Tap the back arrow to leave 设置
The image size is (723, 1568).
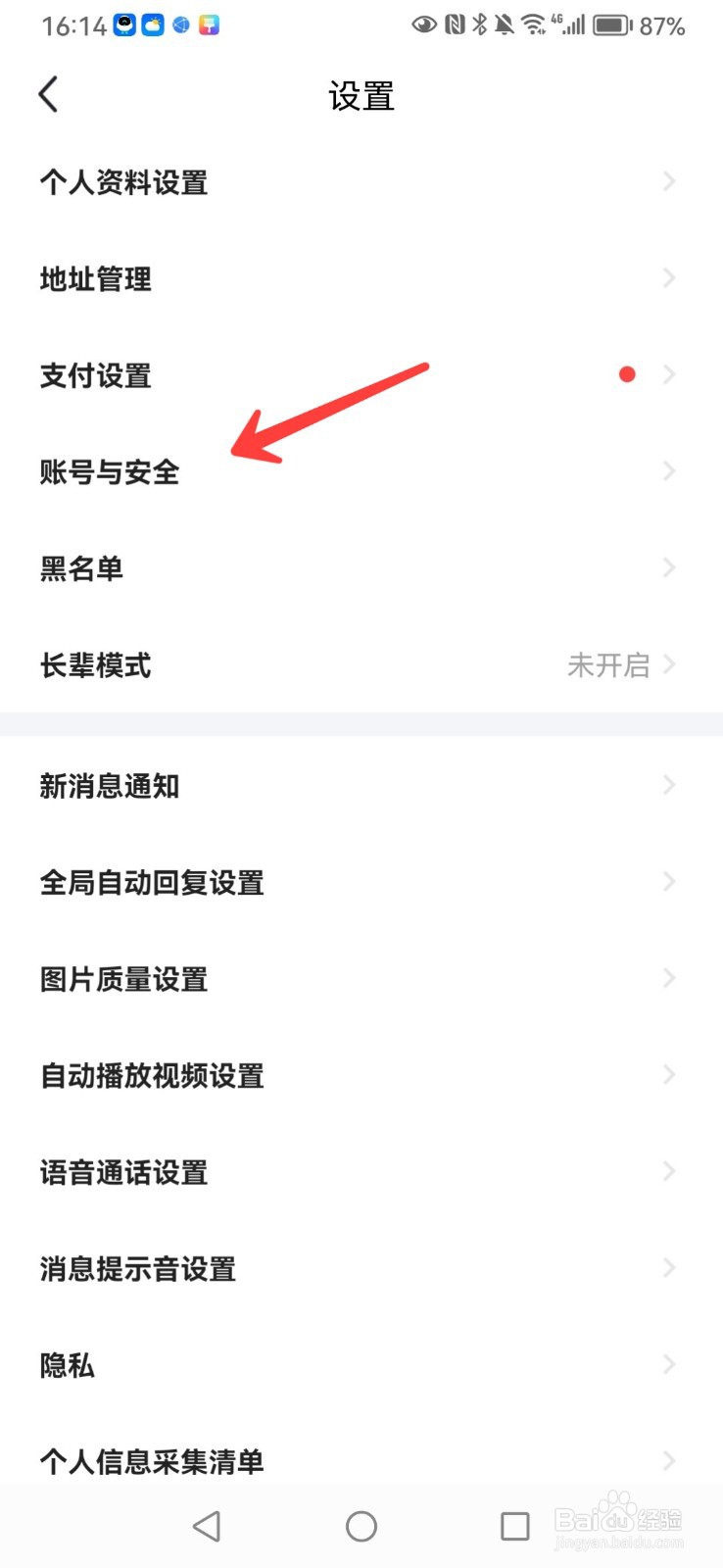[x=47, y=94]
